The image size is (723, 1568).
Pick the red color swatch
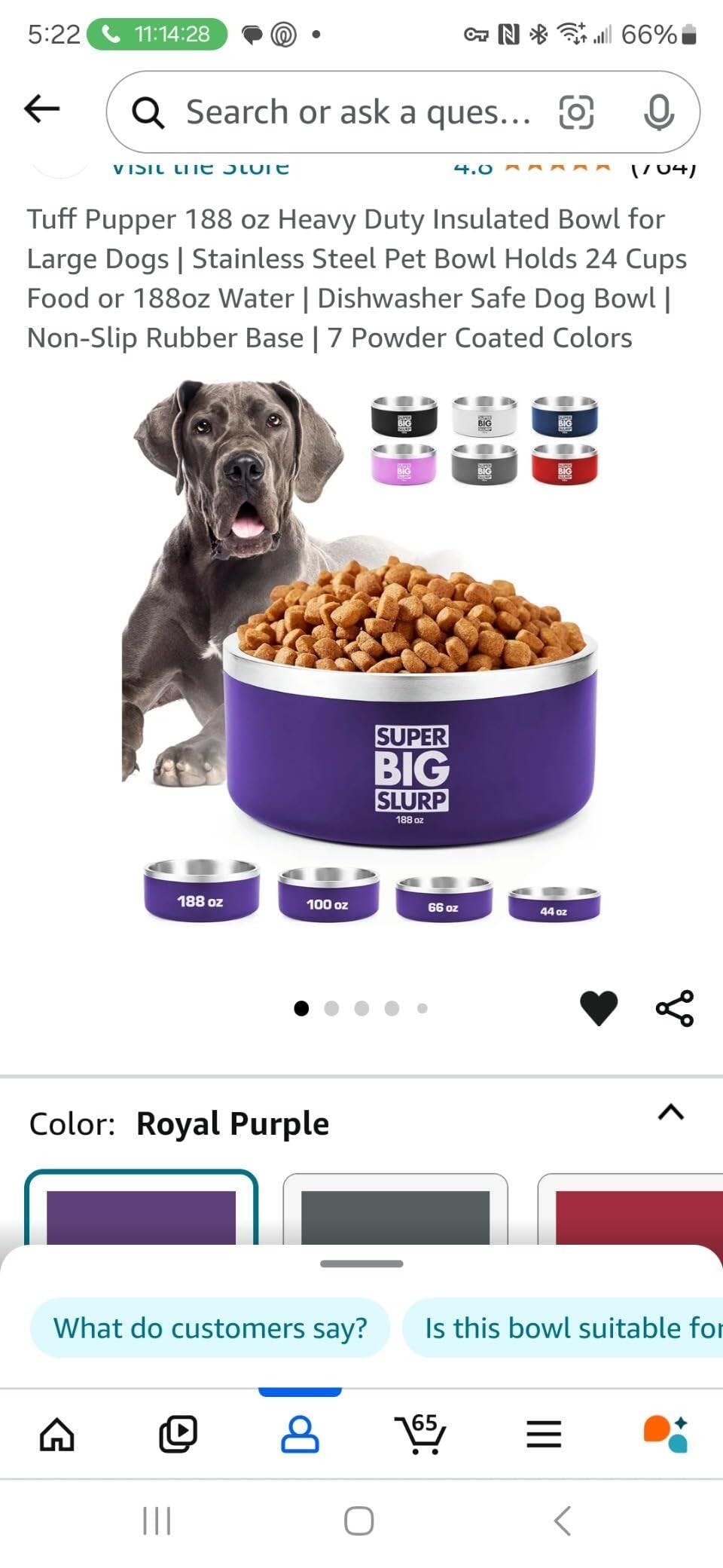coord(633,1212)
